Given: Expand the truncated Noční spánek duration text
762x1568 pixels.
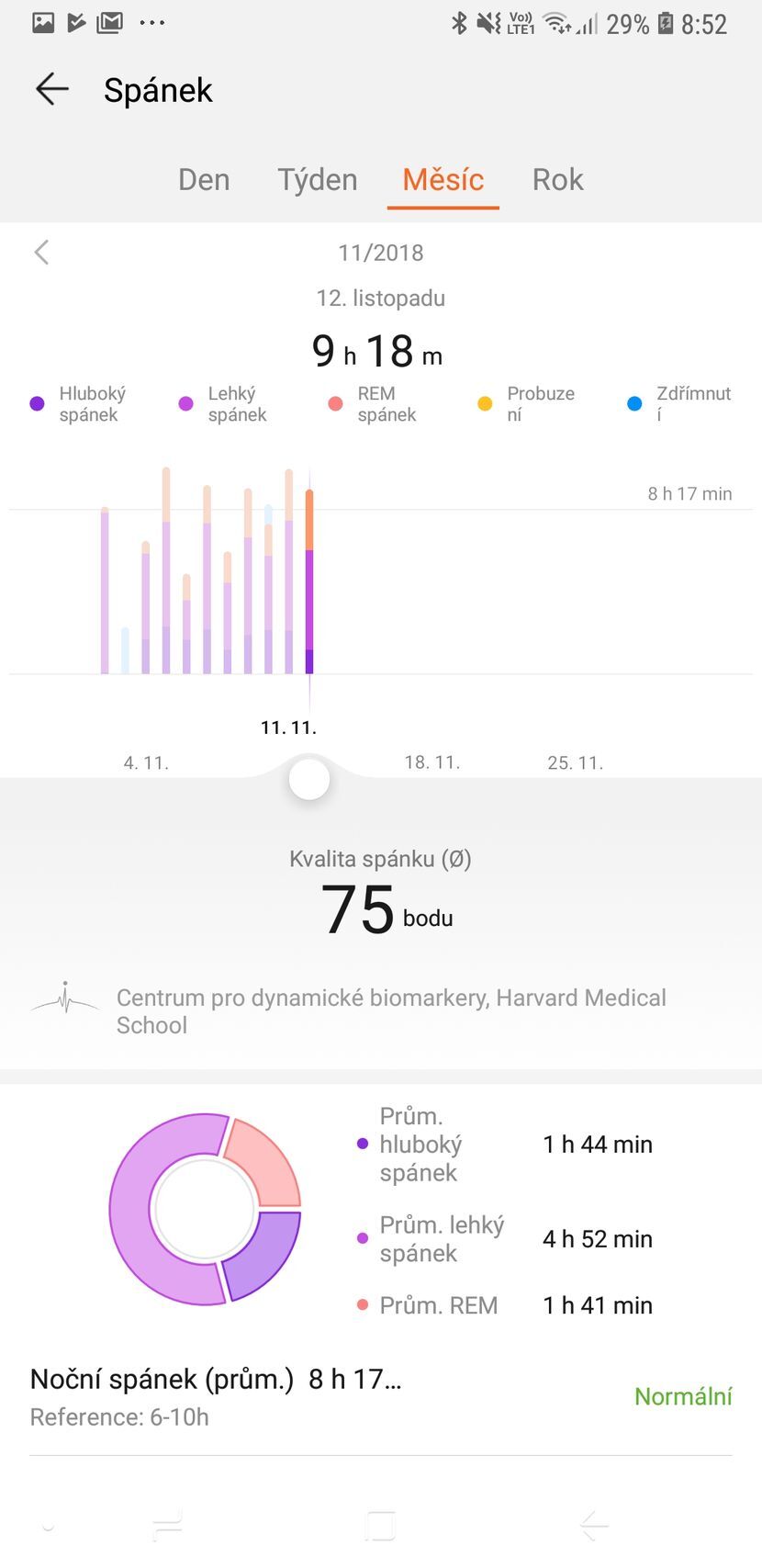Looking at the screenshot, I should tap(358, 1378).
